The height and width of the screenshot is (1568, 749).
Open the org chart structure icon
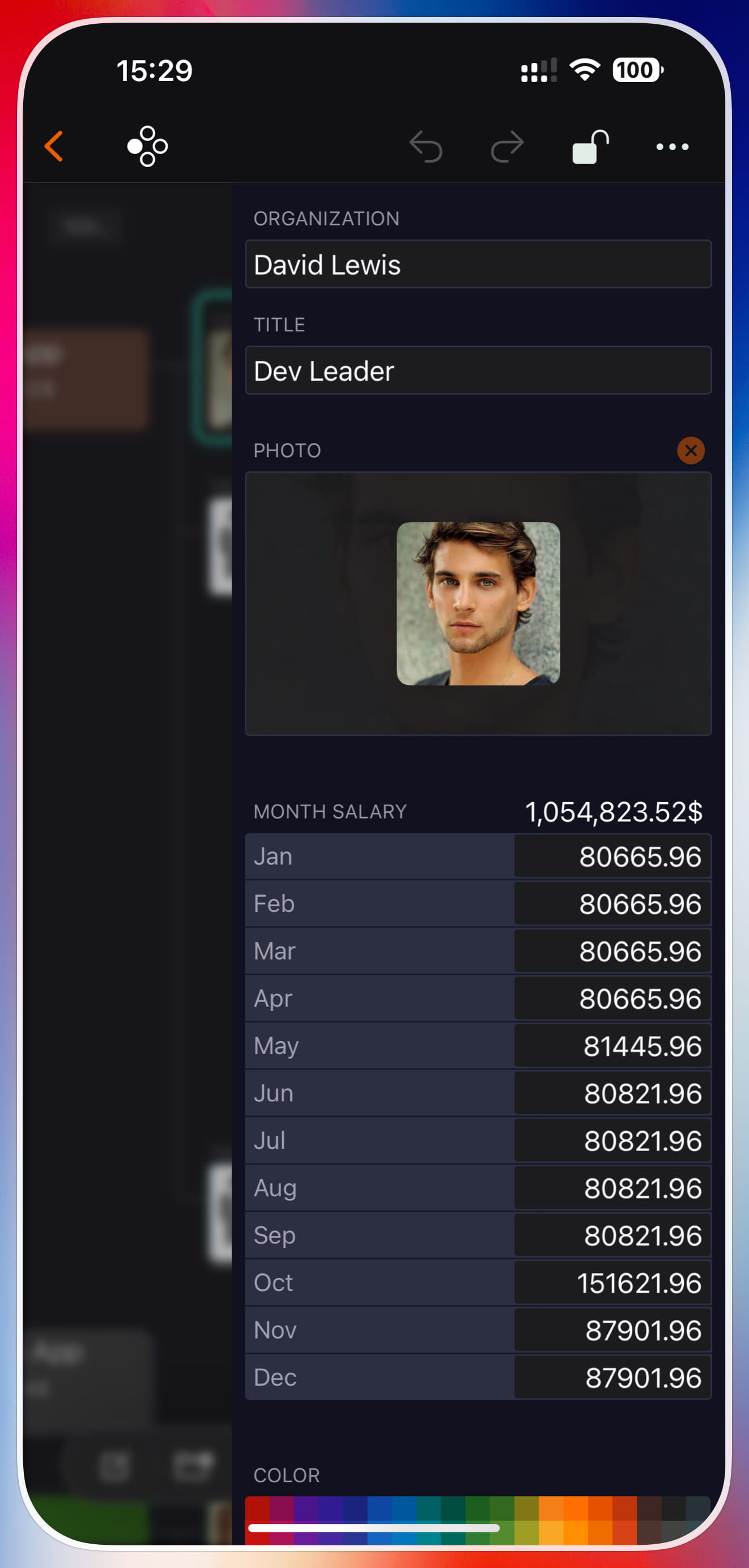click(147, 147)
